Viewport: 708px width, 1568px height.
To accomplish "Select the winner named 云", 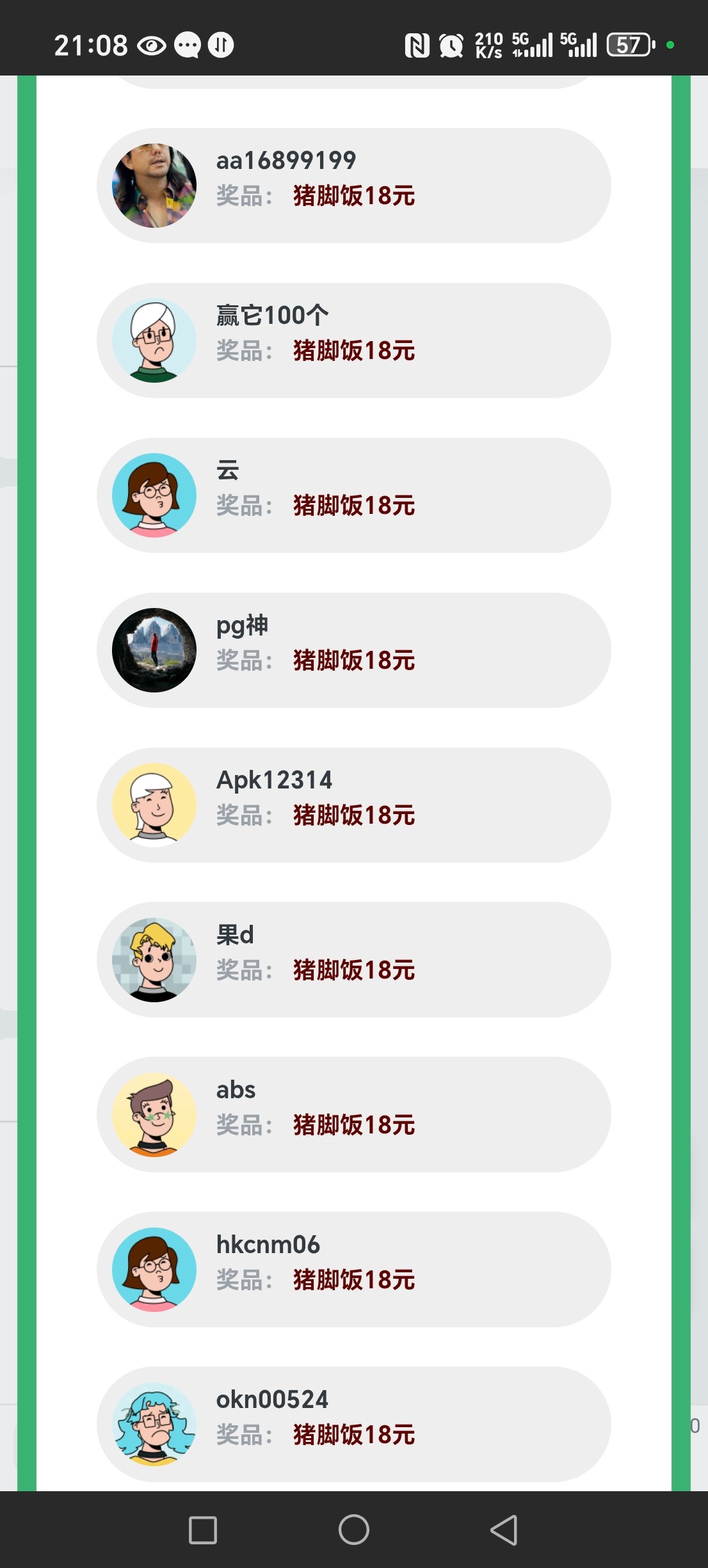I will (x=353, y=495).
